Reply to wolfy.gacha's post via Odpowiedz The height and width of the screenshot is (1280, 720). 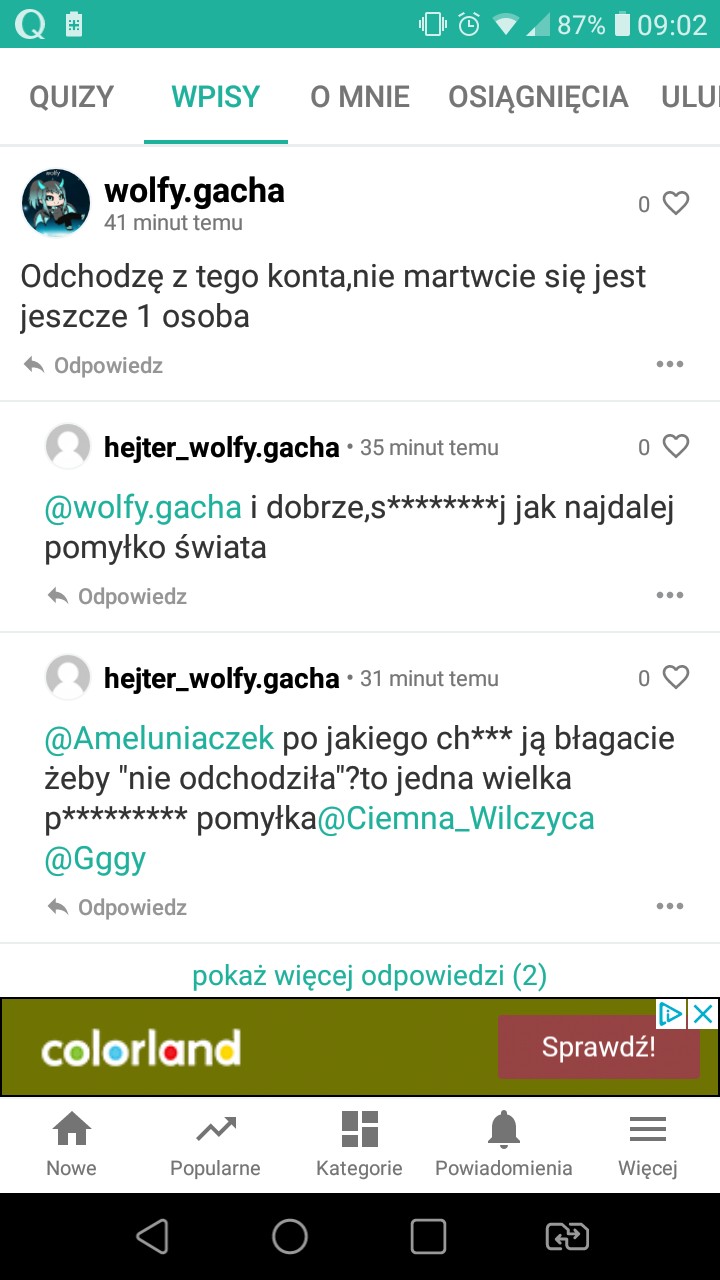point(94,366)
